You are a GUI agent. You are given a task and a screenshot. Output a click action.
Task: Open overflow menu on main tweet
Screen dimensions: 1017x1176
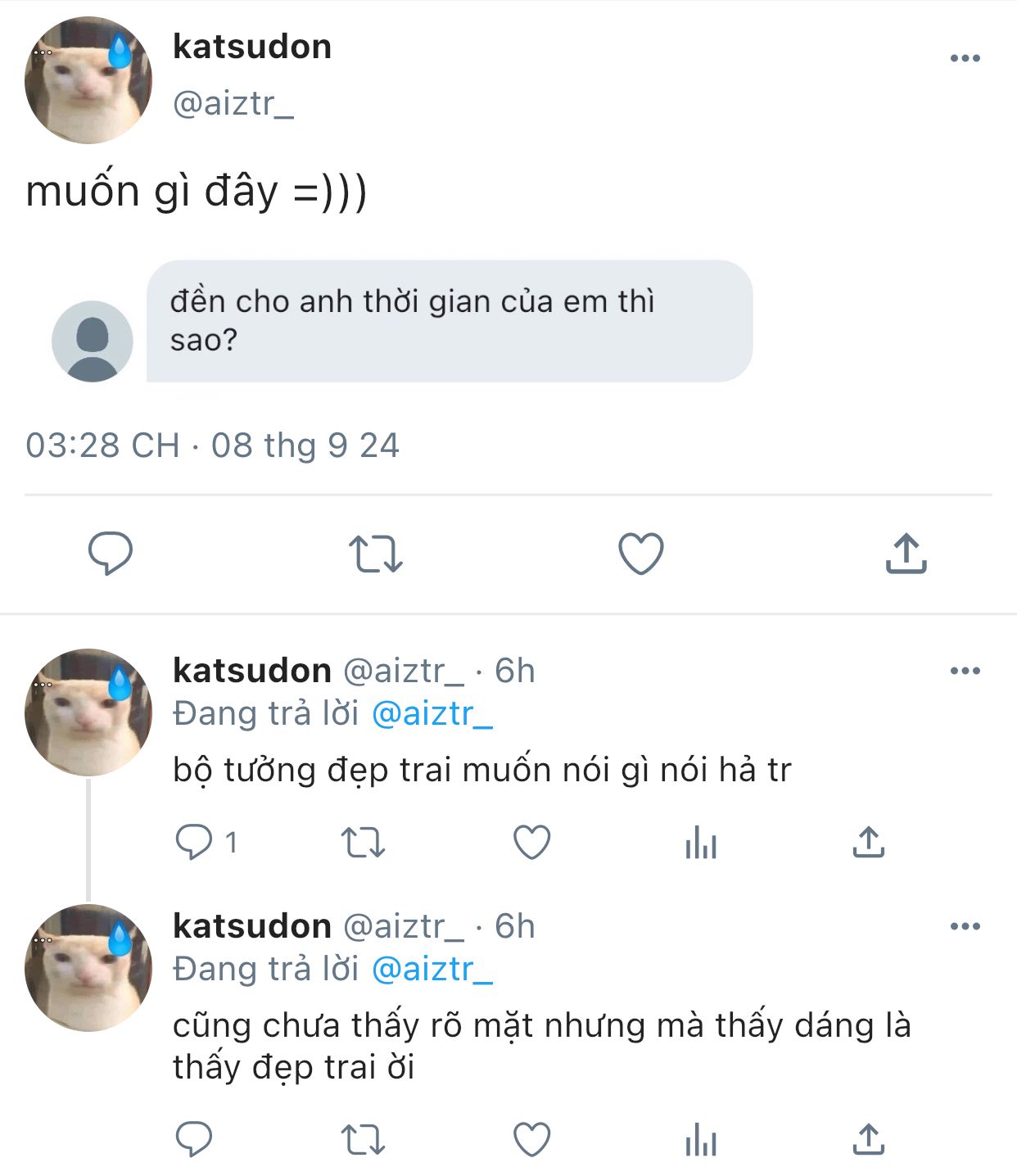pos(965,58)
